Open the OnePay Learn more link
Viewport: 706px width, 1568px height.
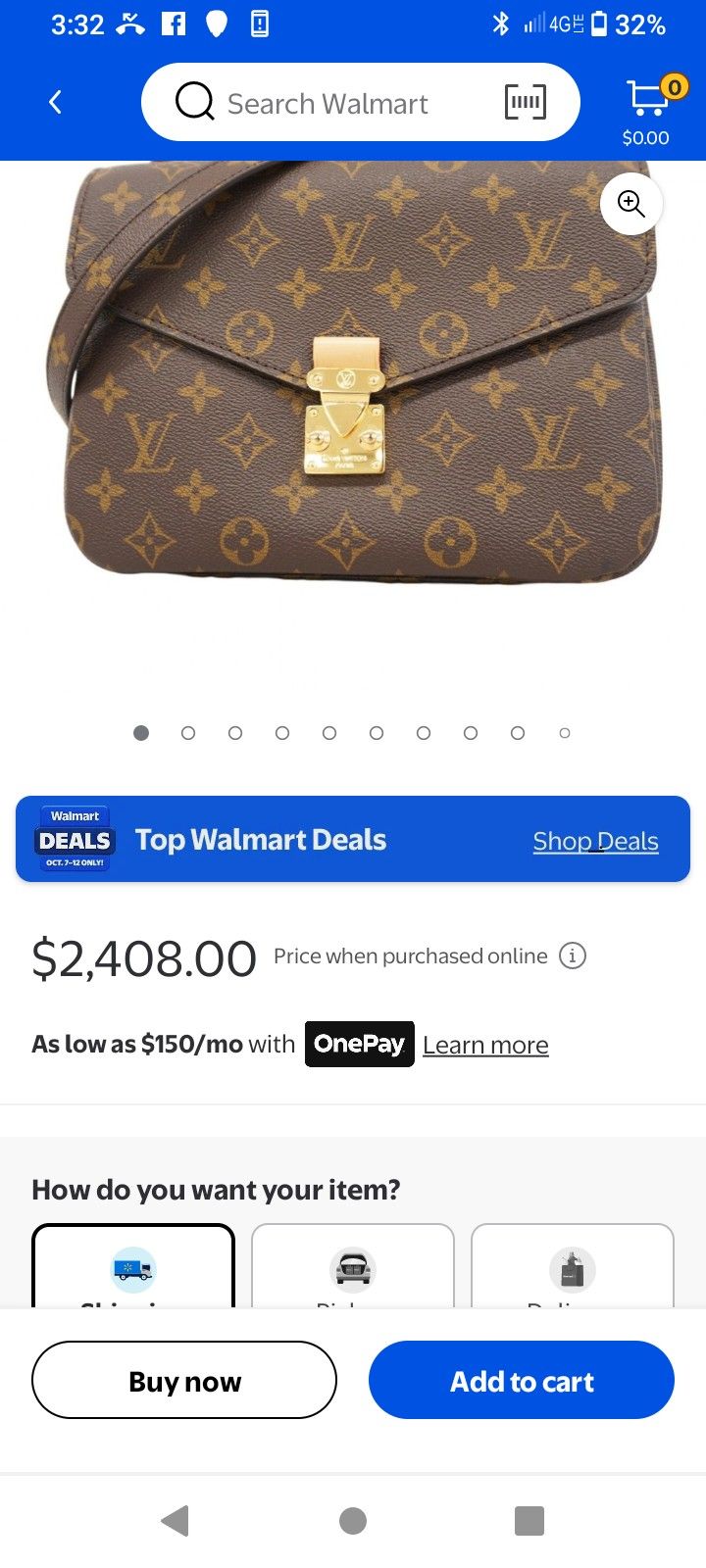[485, 1045]
